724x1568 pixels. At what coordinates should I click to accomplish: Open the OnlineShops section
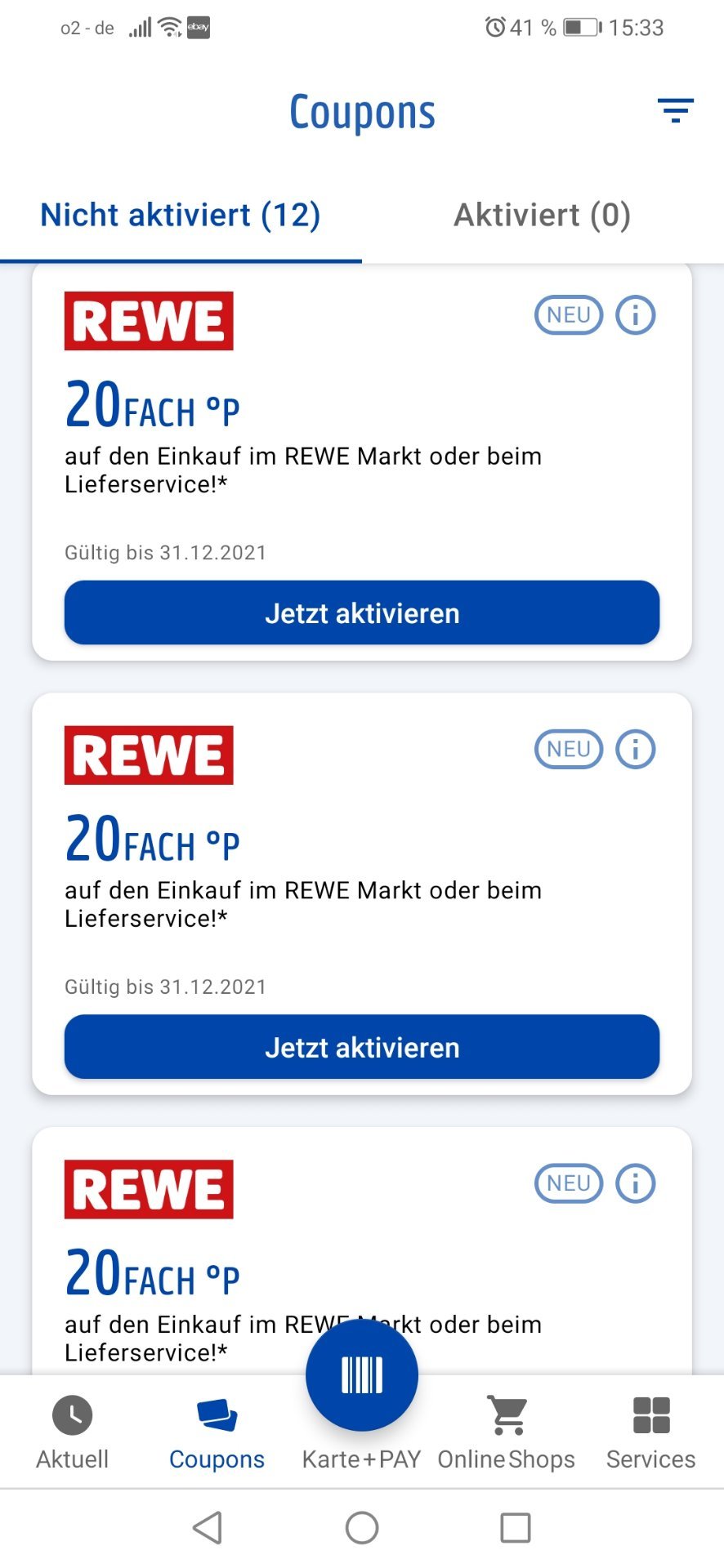(x=507, y=1433)
